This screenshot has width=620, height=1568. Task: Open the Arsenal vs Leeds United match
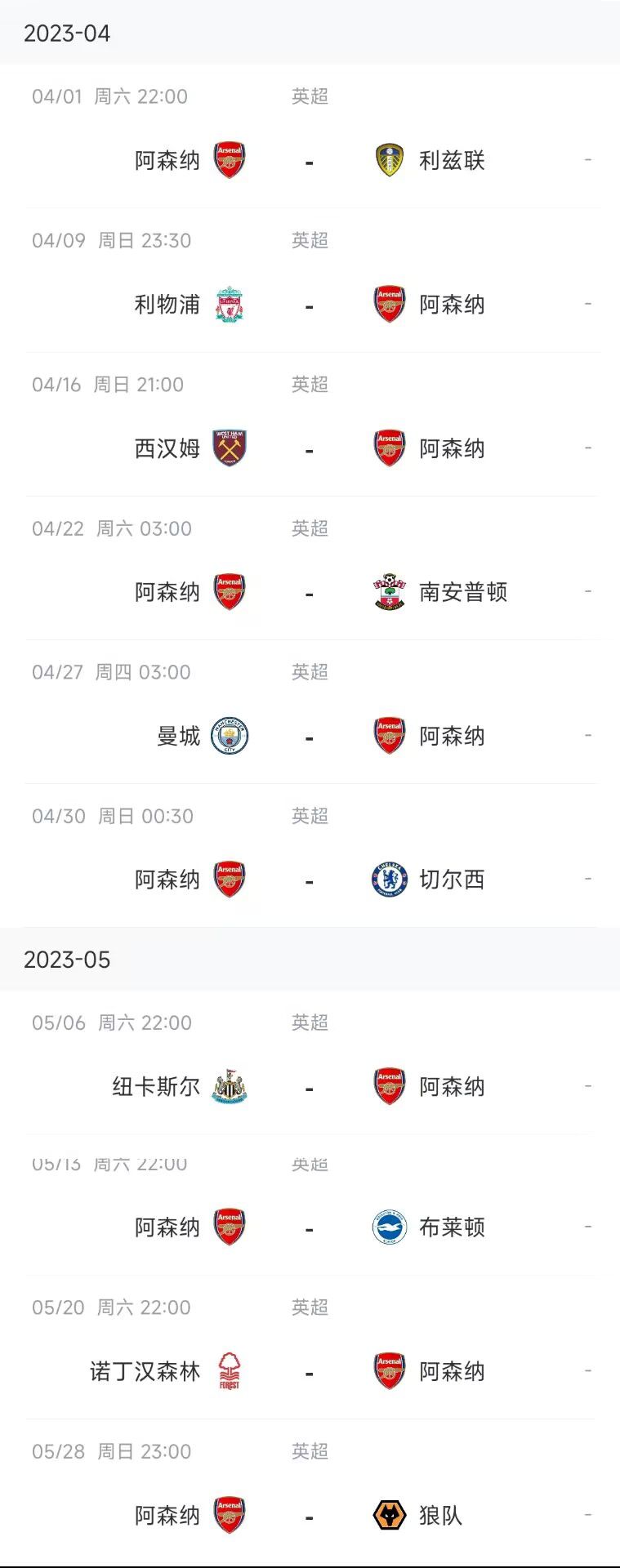coord(310,160)
